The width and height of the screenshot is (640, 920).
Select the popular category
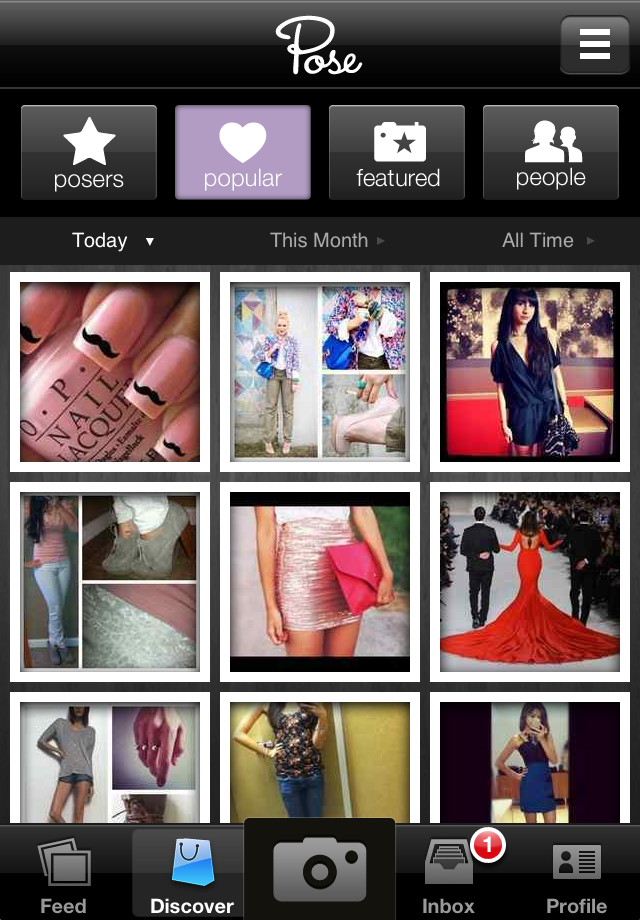click(243, 153)
